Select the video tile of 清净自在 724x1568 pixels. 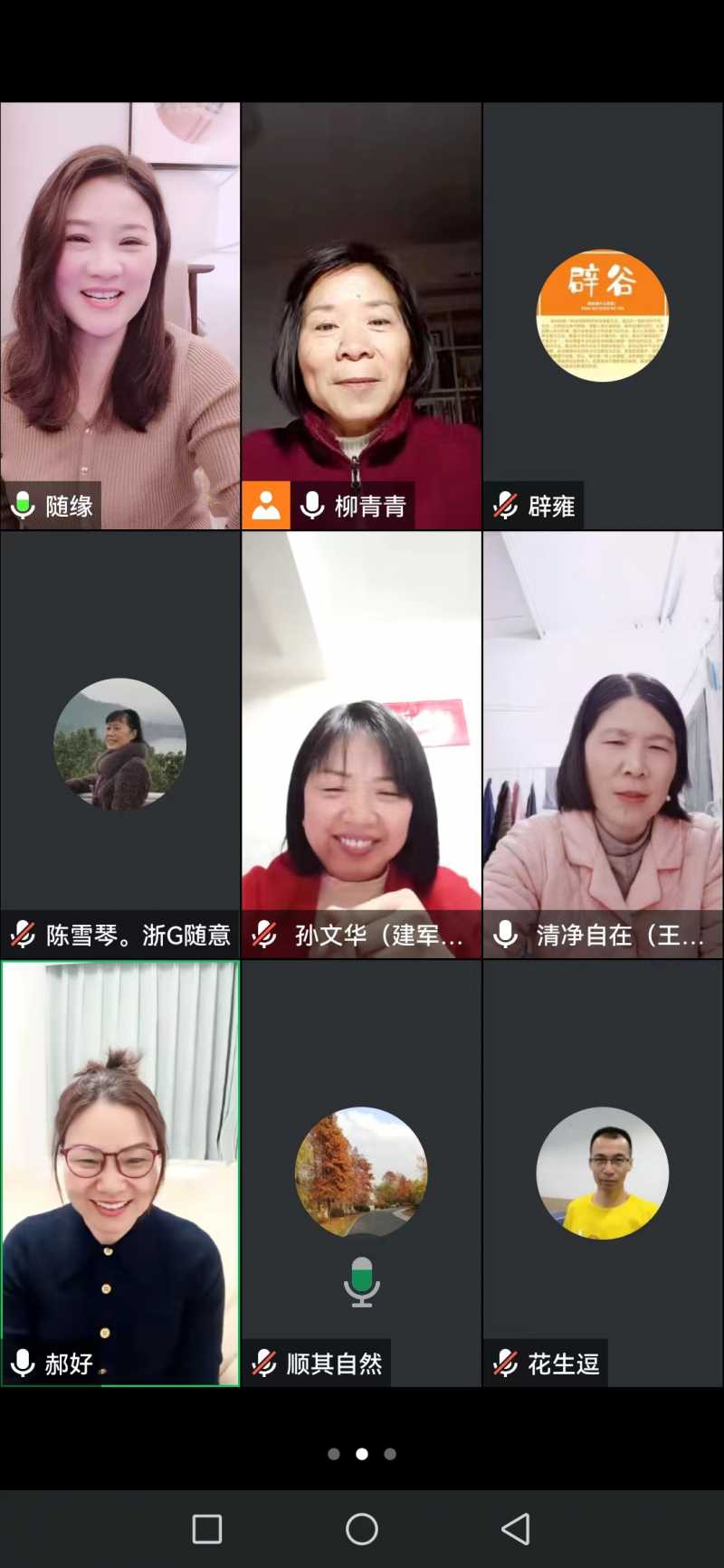603,744
